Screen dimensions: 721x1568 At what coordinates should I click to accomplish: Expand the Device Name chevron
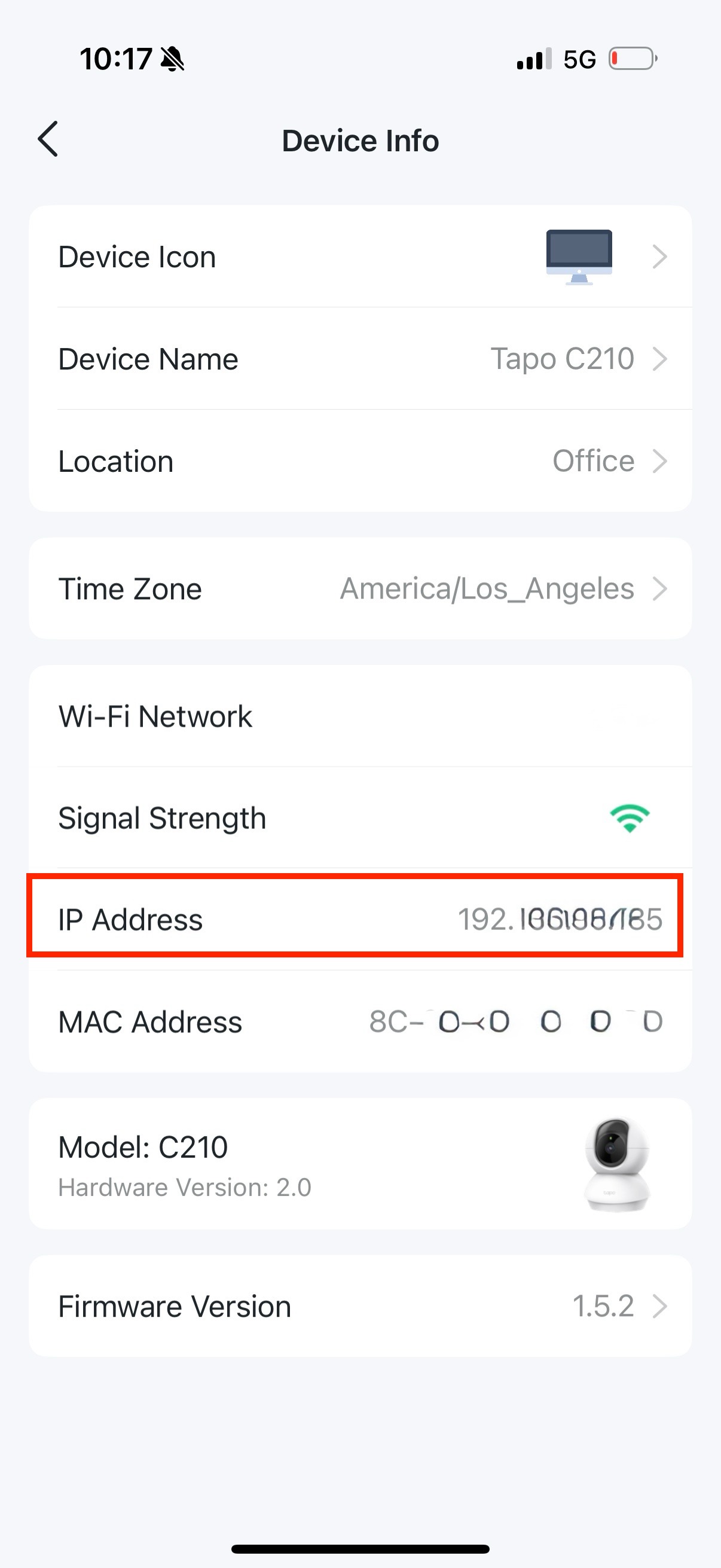click(661, 359)
